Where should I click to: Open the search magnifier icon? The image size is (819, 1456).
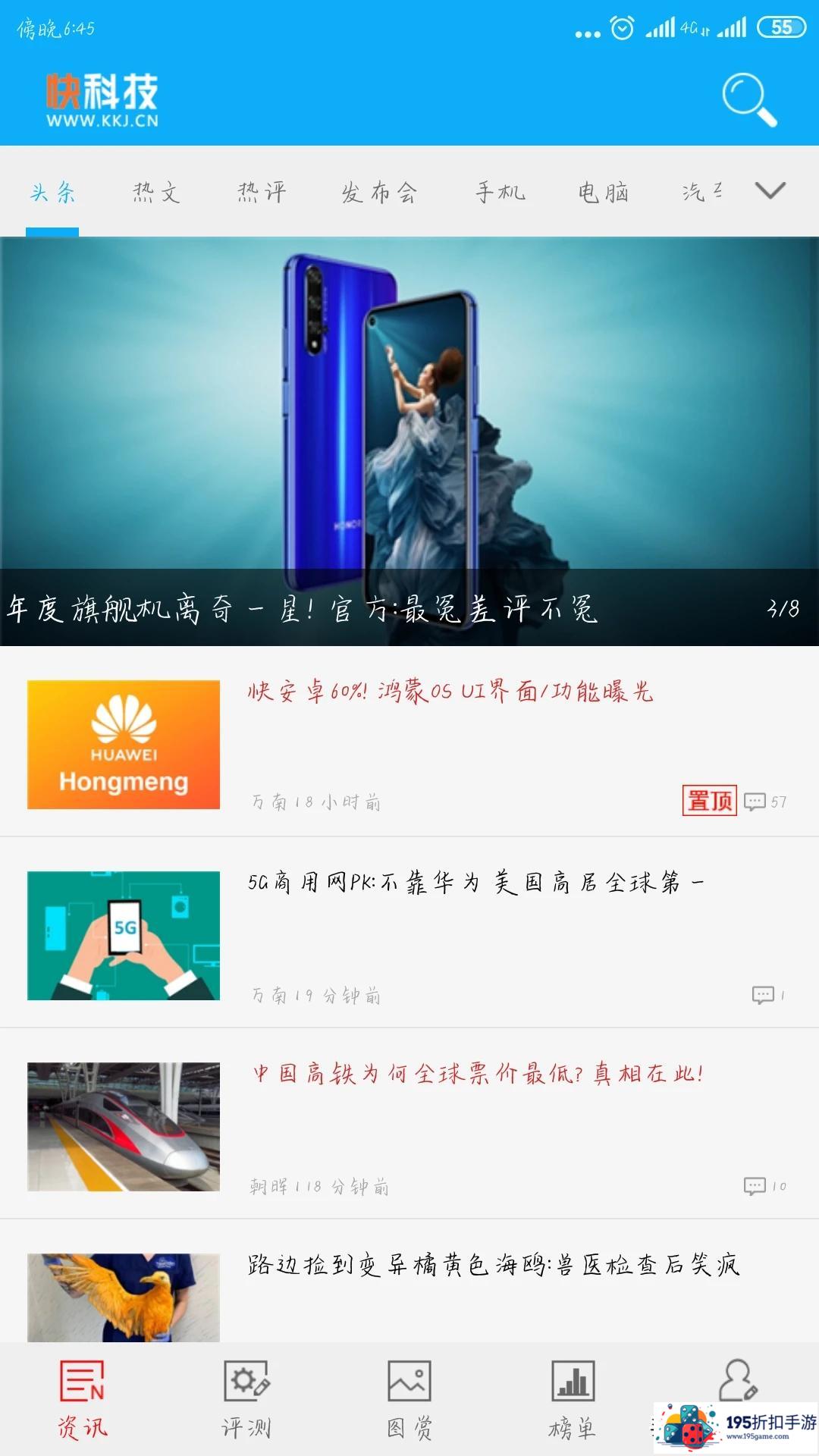click(x=748, y=99)
